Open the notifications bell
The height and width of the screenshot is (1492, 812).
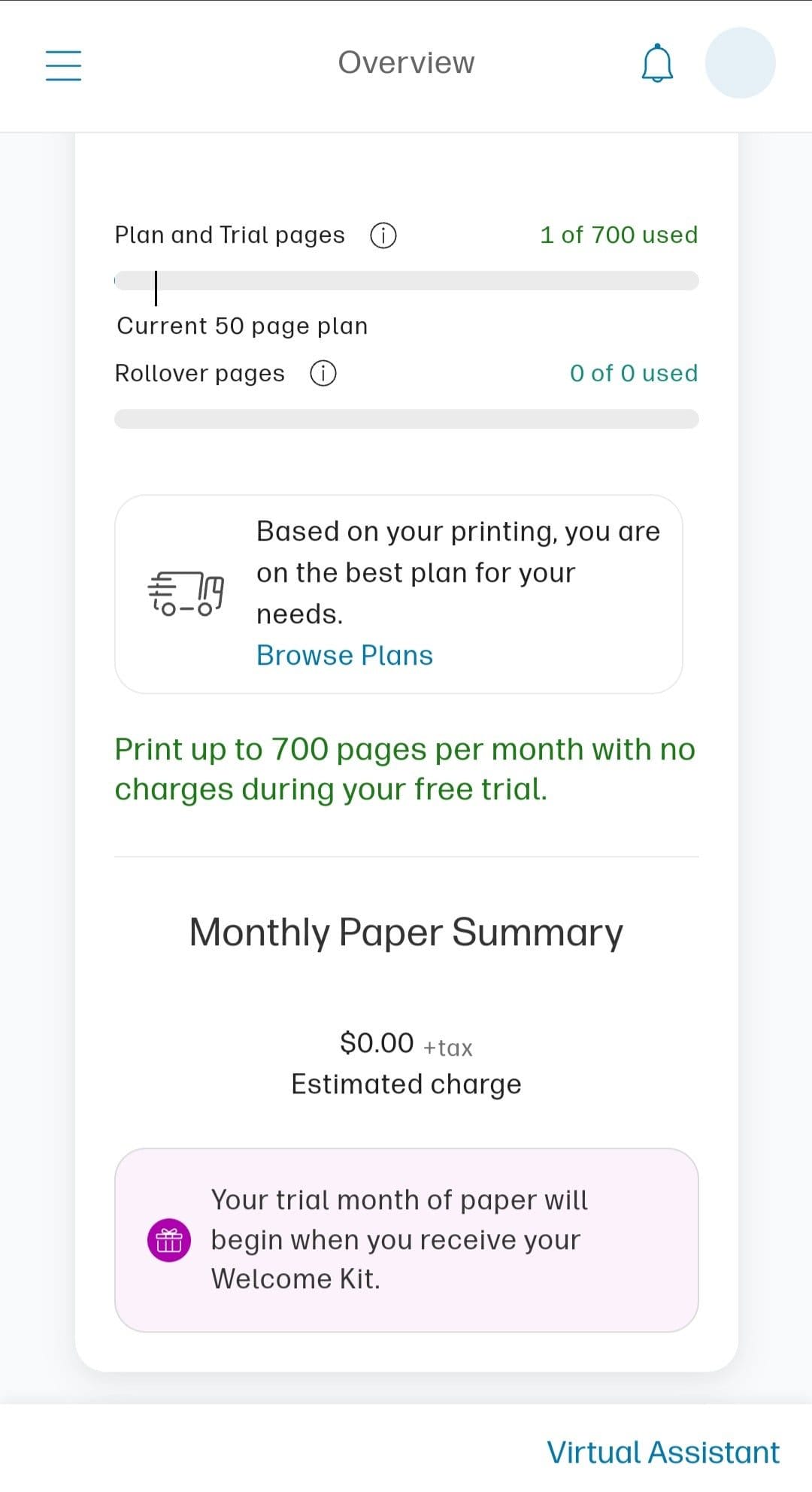pos(657,63)
